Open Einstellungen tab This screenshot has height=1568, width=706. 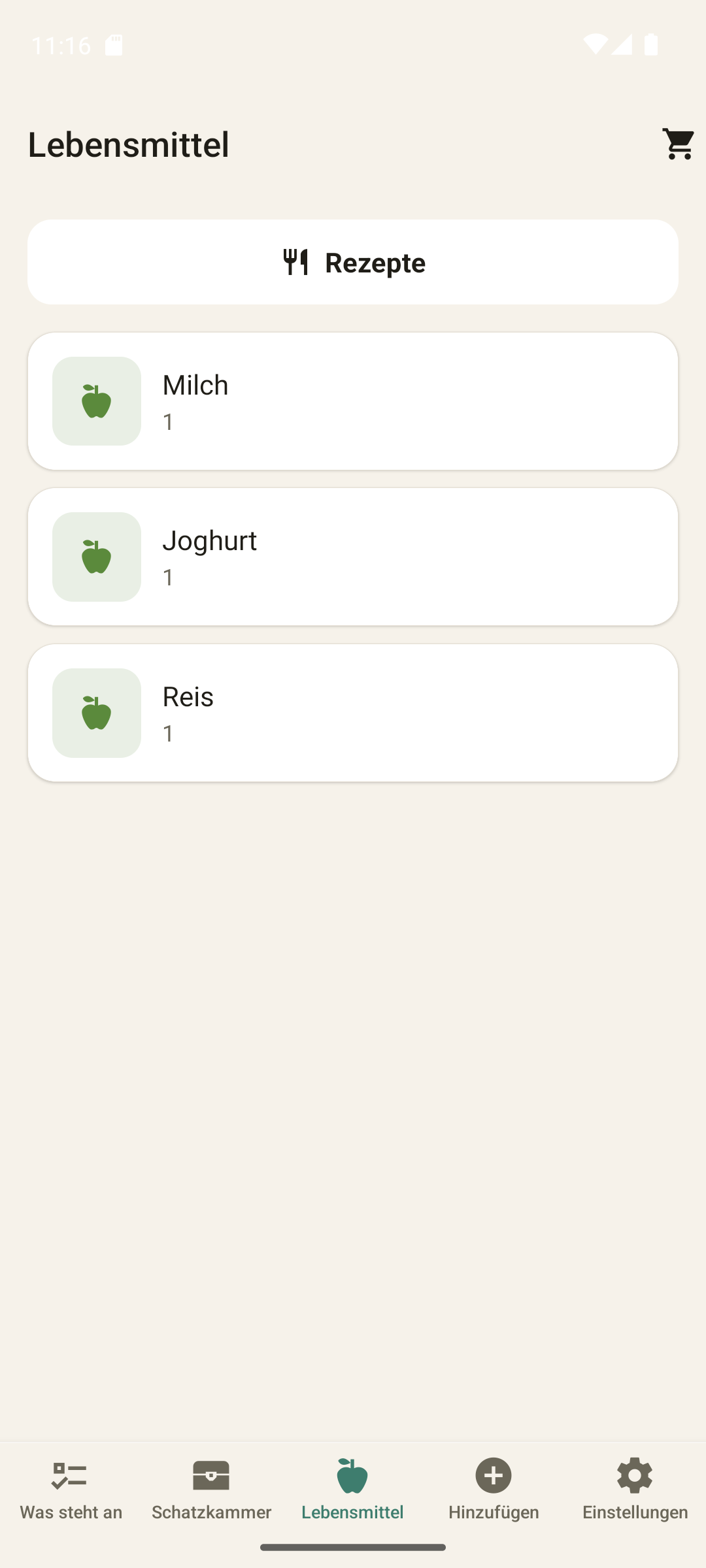coord(635,1490)
